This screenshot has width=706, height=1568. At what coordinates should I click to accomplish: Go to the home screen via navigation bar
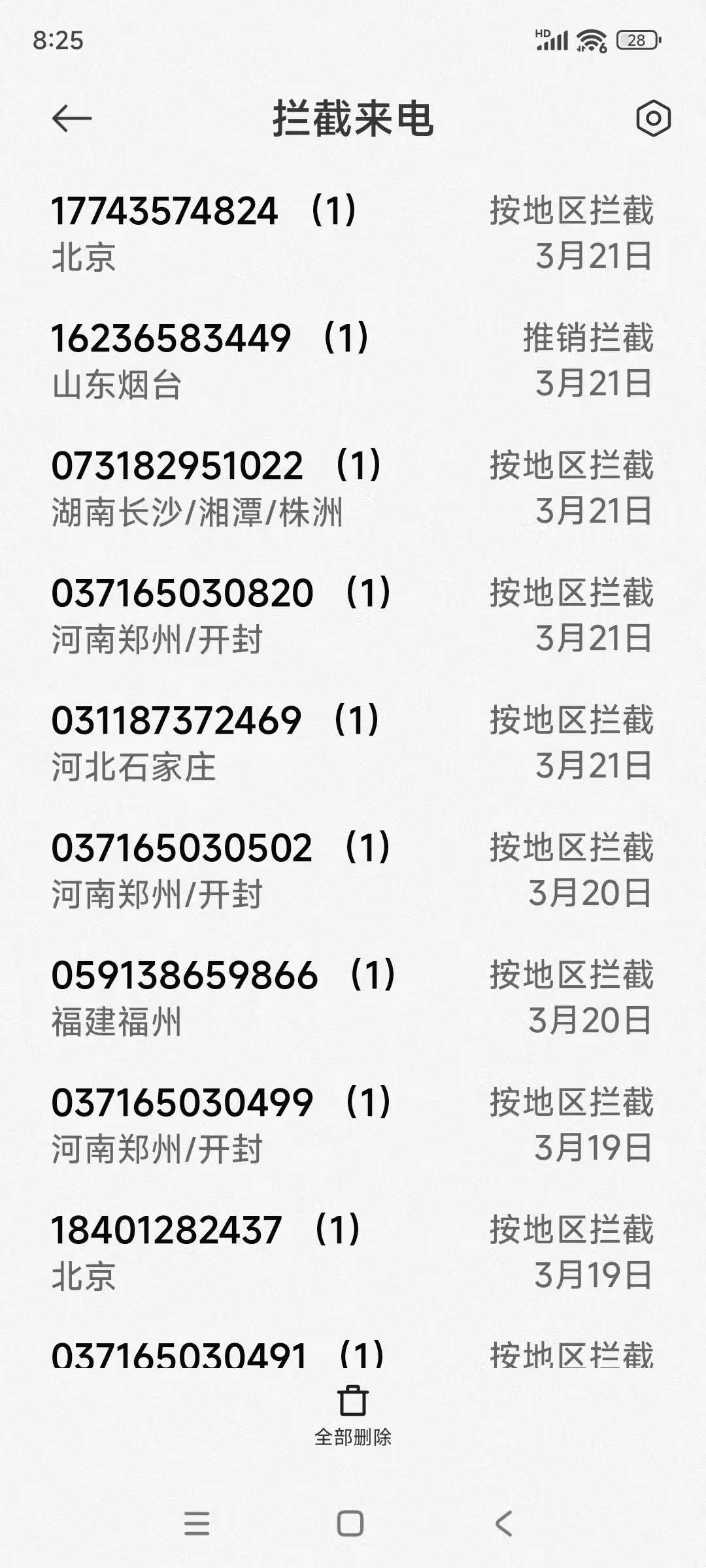tap(350, 1524)
